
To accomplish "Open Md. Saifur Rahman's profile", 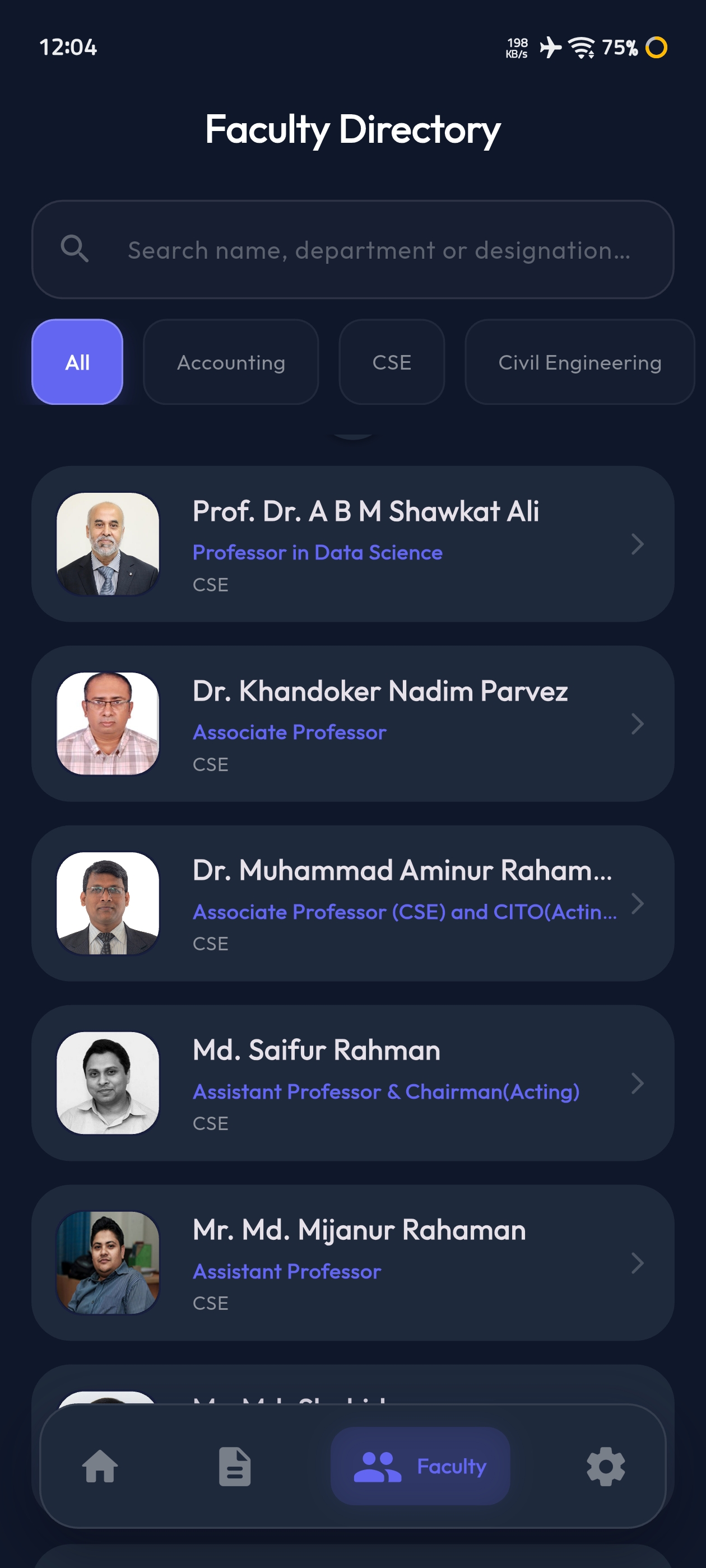I will (x=352, y=1083).
